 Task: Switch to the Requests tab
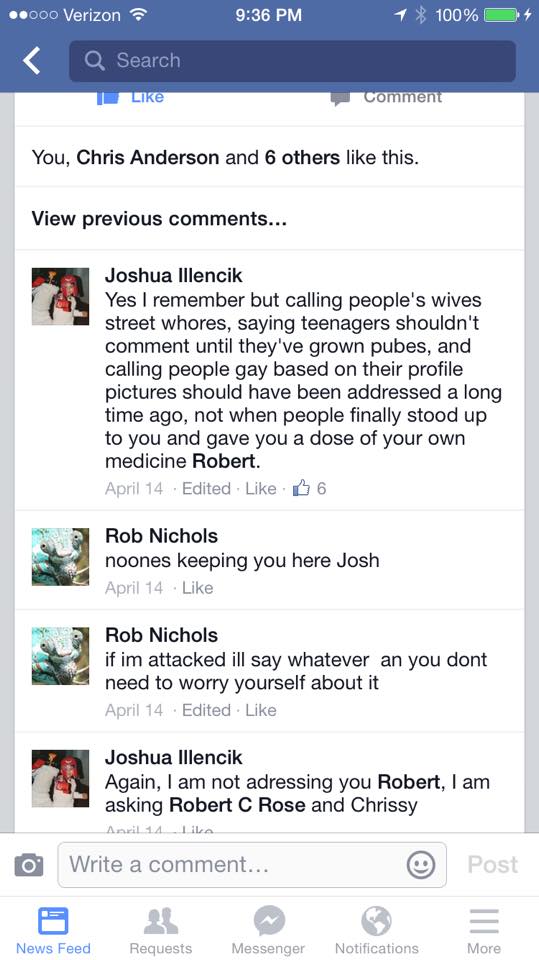point(160,929)
